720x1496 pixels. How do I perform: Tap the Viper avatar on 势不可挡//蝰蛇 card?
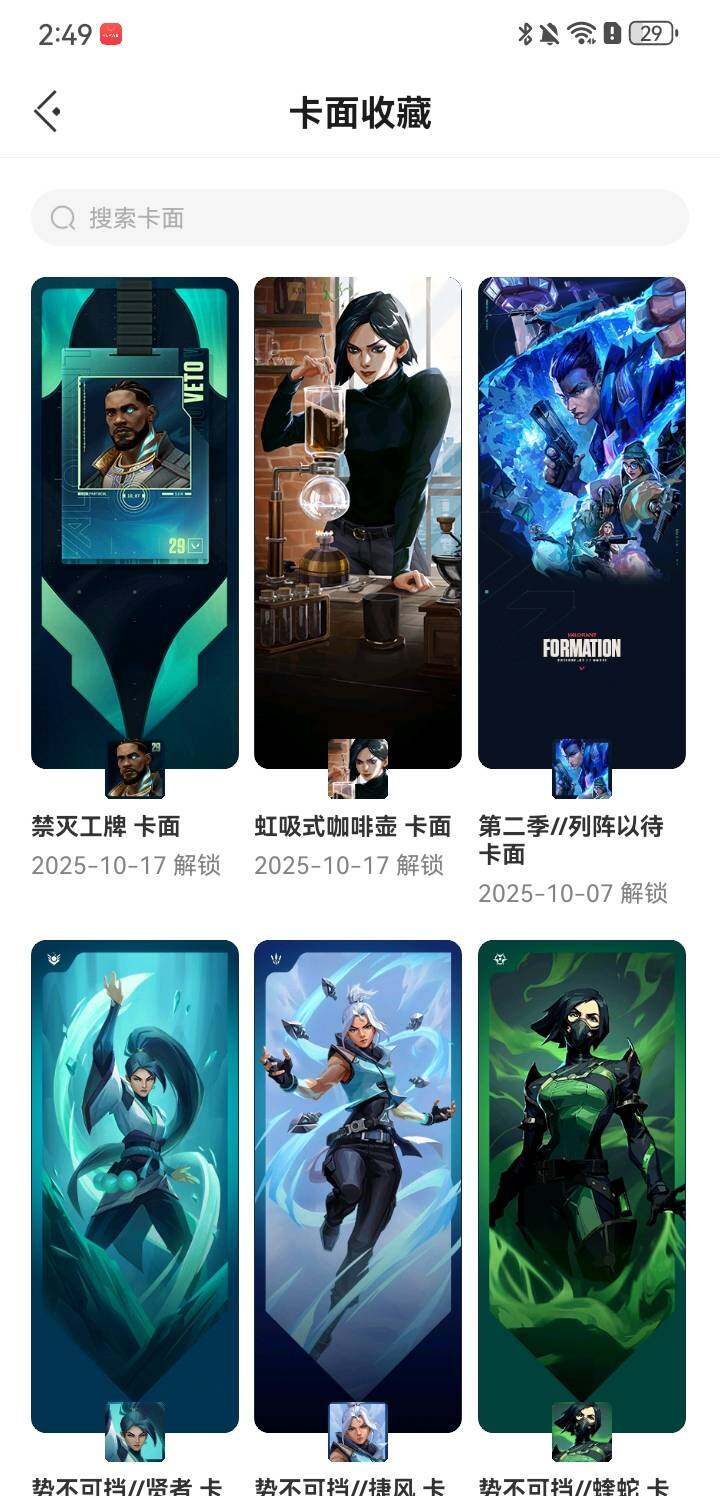[580, 1432]
